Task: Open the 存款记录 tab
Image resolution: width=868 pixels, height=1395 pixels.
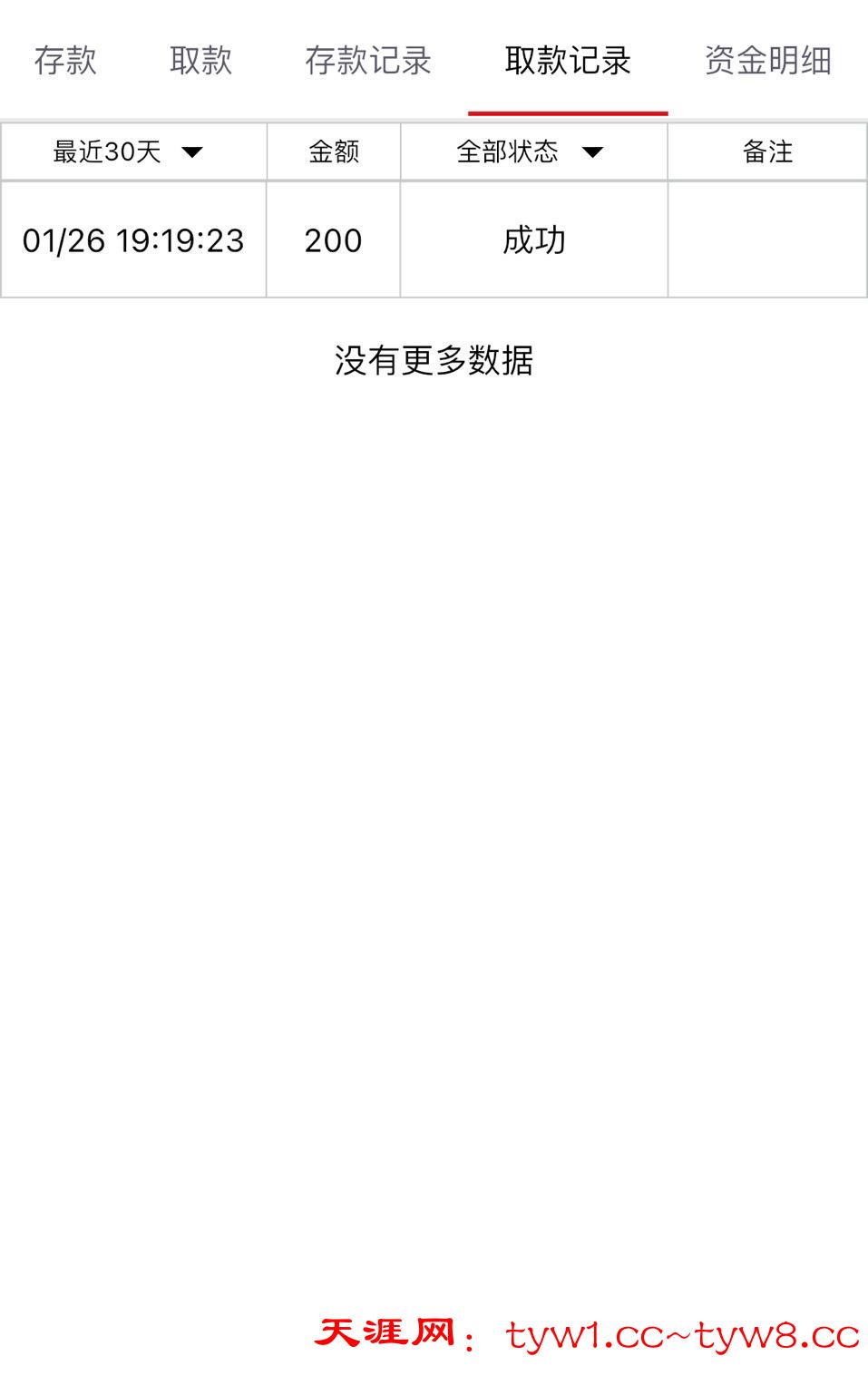Action: coord(367,61)
